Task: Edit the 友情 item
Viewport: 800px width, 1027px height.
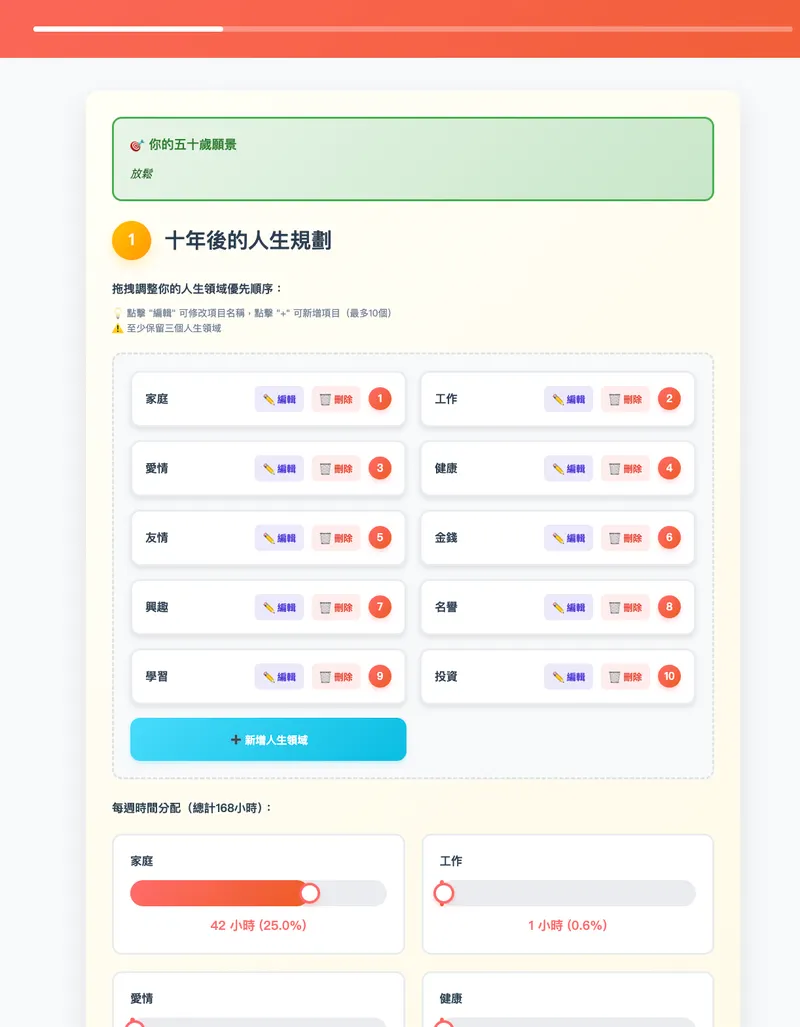Action: (279, 538)
